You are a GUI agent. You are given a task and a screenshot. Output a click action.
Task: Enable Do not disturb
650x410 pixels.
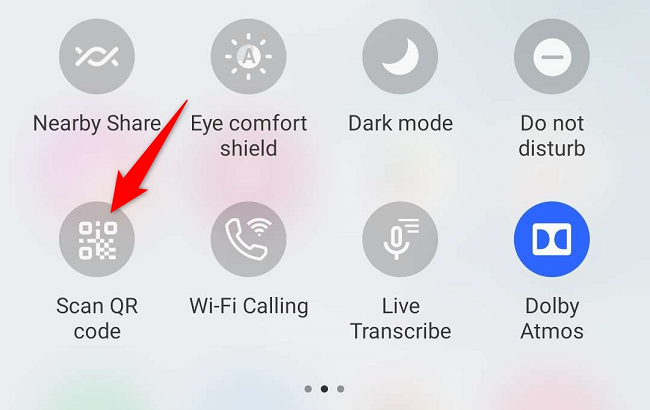coord(552,58)
